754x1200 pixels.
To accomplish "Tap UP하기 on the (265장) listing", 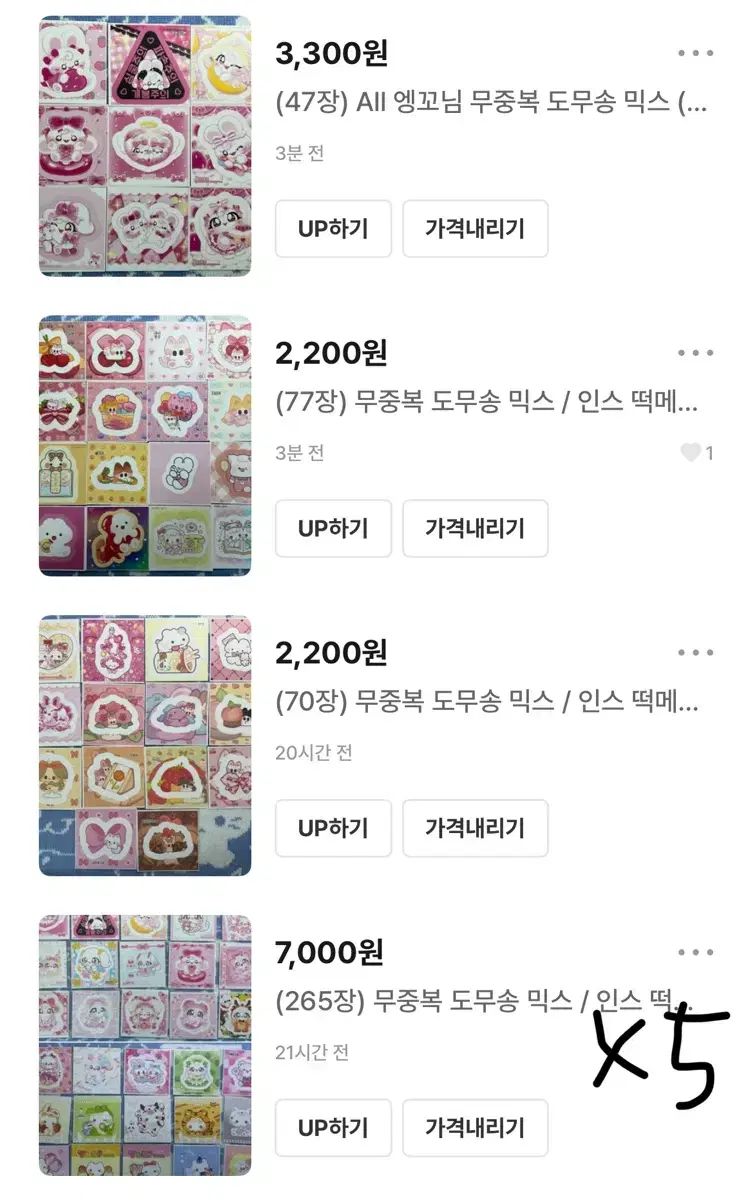I will (333, 1128).
